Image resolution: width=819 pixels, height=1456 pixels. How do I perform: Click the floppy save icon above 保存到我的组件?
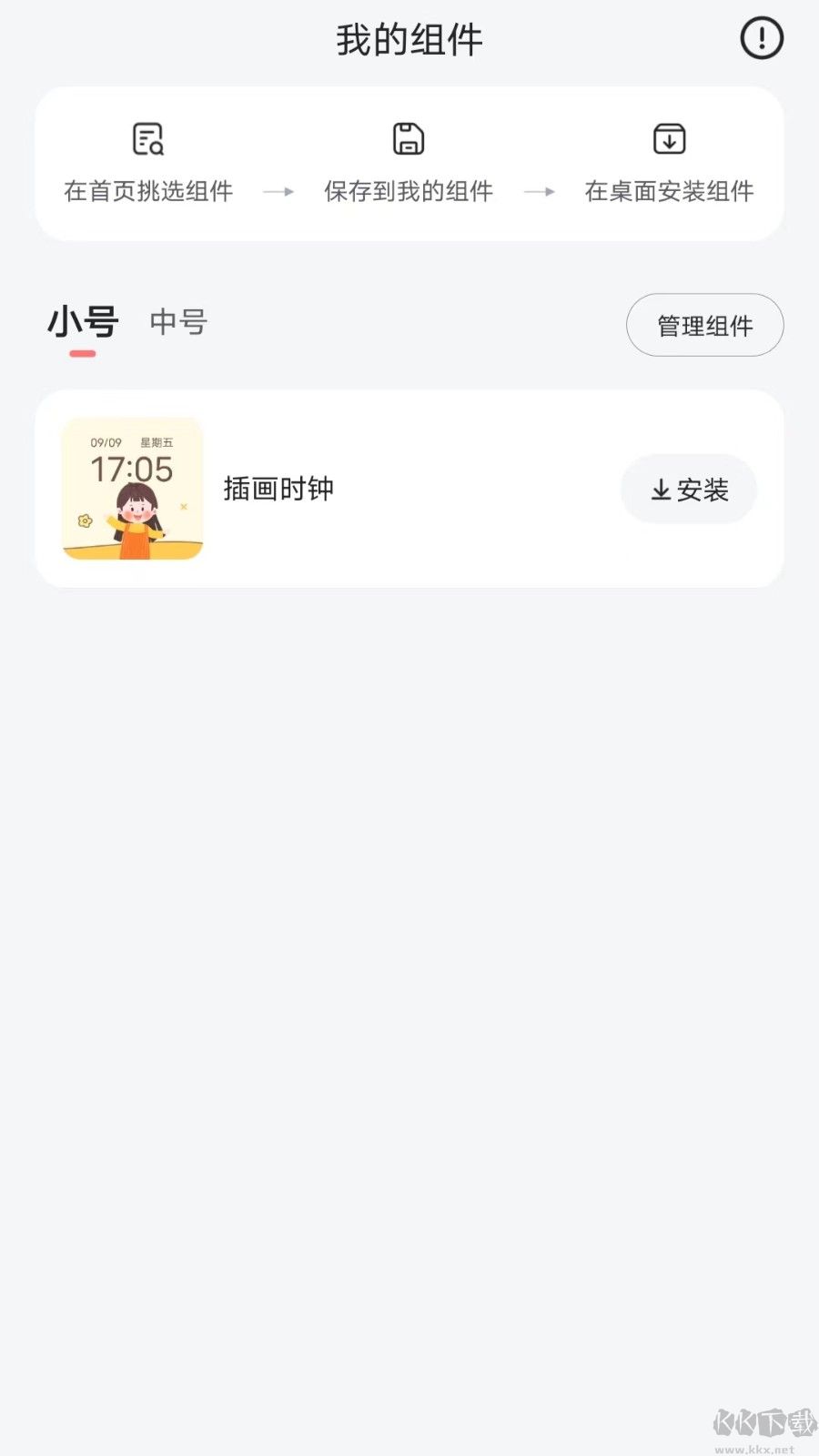click(x=408, y=137)
